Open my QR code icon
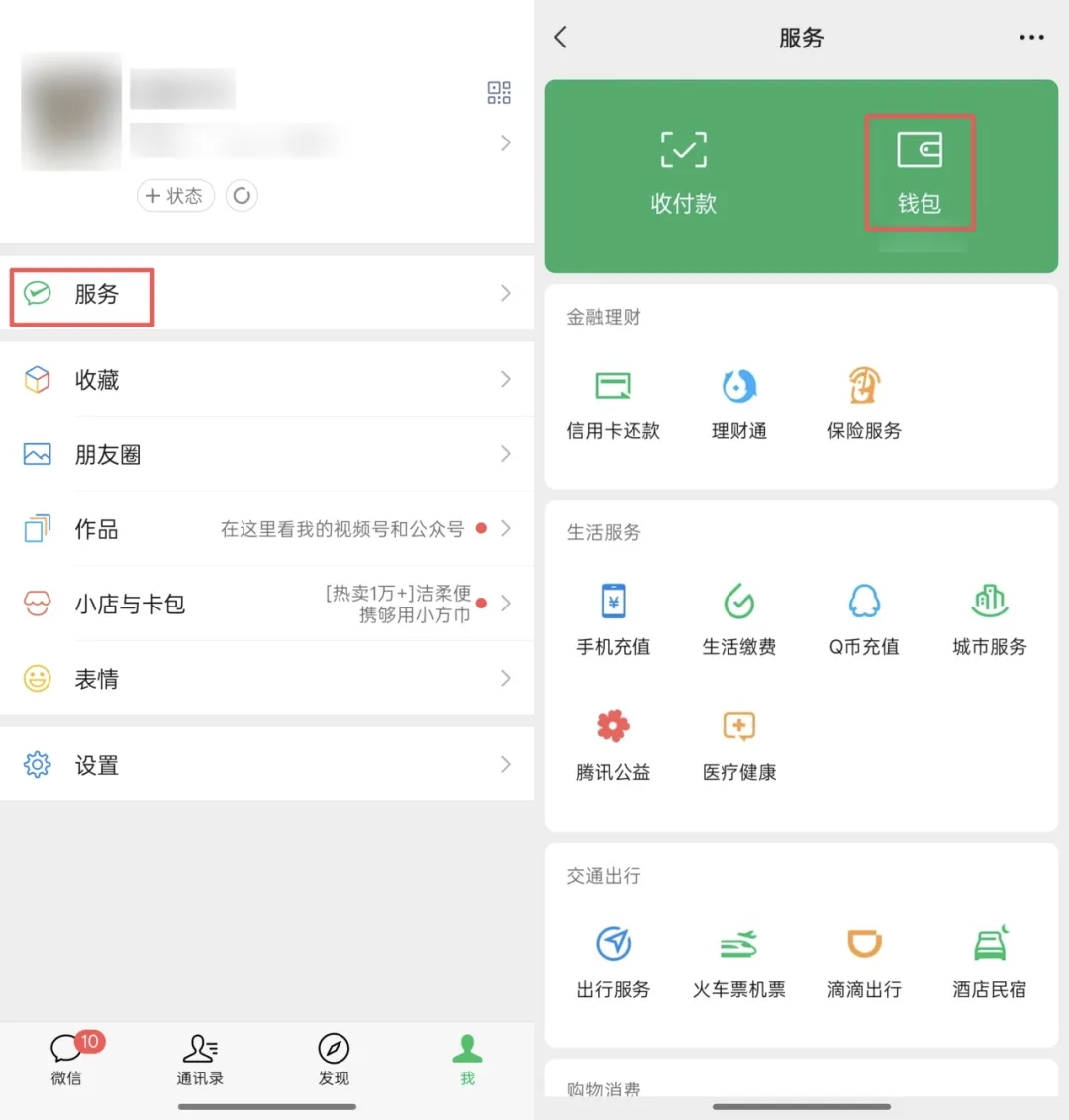 click(499, 92)
